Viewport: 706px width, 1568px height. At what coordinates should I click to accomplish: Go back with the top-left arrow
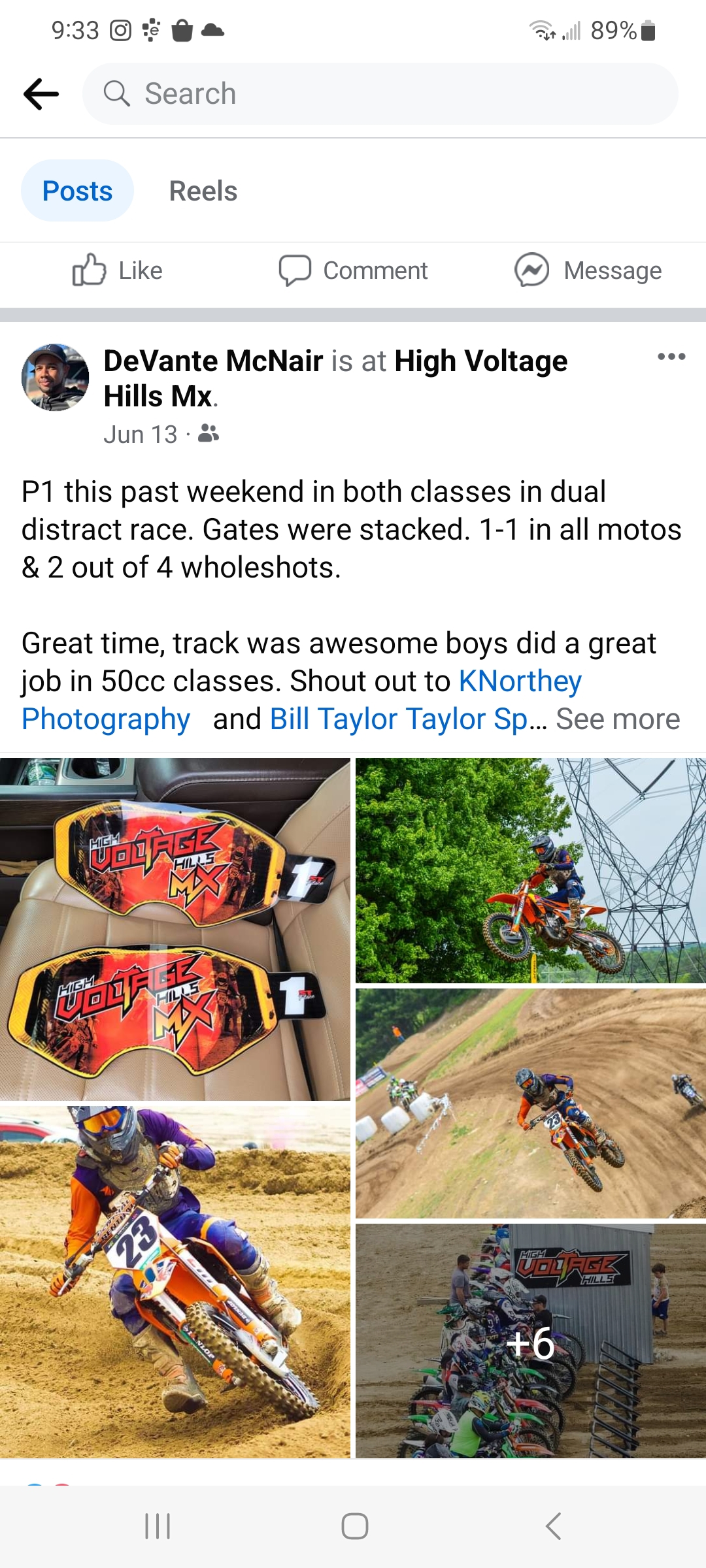coord(41,94)
